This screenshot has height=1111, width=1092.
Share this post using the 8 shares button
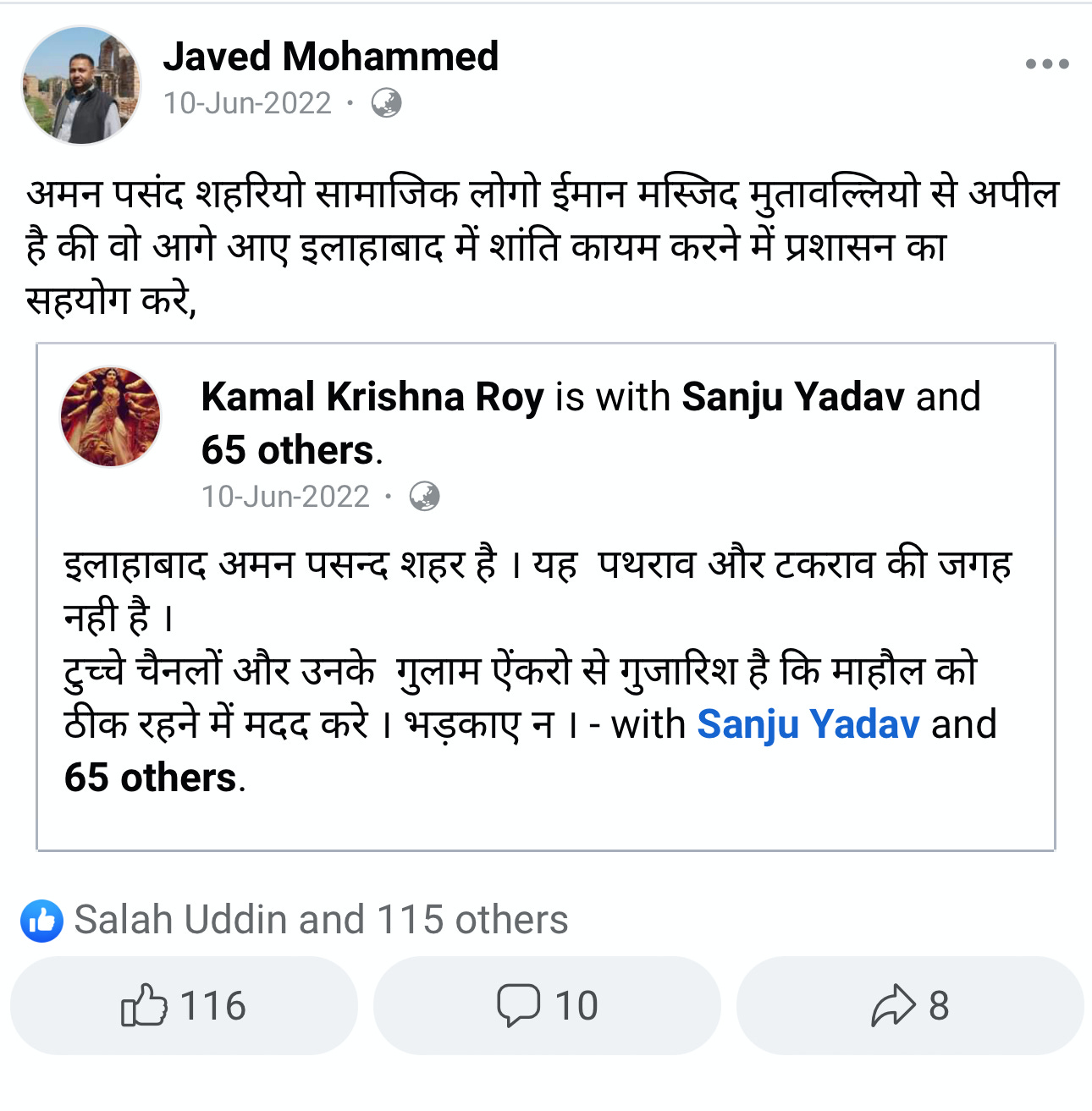[910, 1006]
